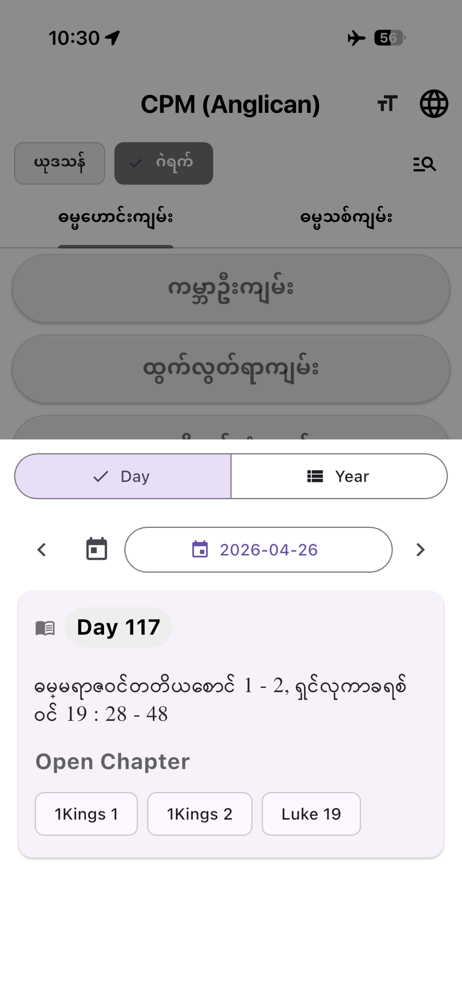Go to the previous day arrow
This screenshot has width=462, height=1000.
[41, 549]
